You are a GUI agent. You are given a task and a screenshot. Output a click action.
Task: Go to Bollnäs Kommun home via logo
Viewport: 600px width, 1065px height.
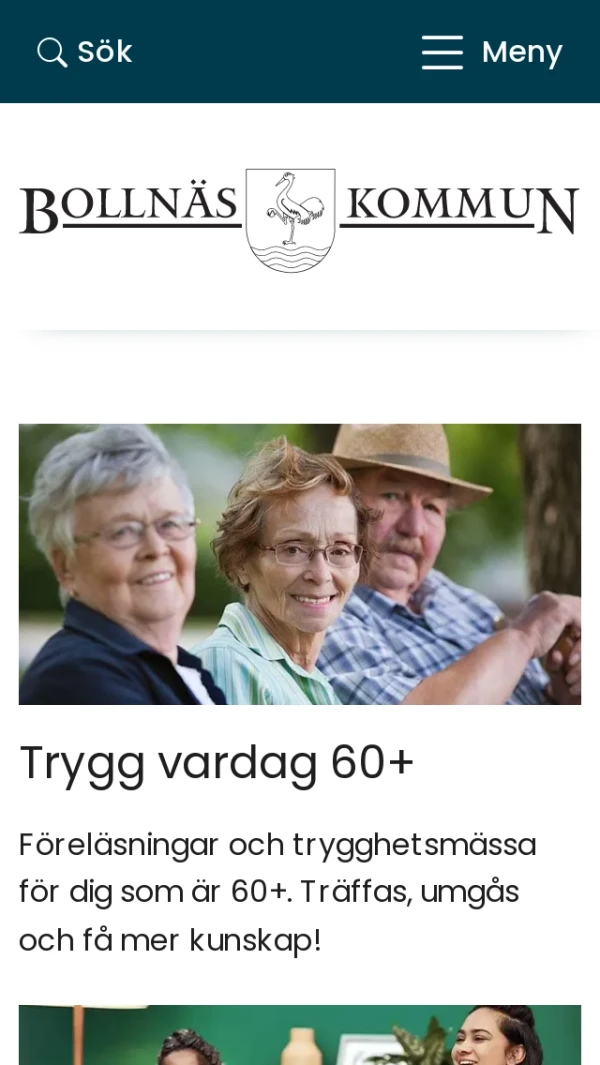click(299, 218)
